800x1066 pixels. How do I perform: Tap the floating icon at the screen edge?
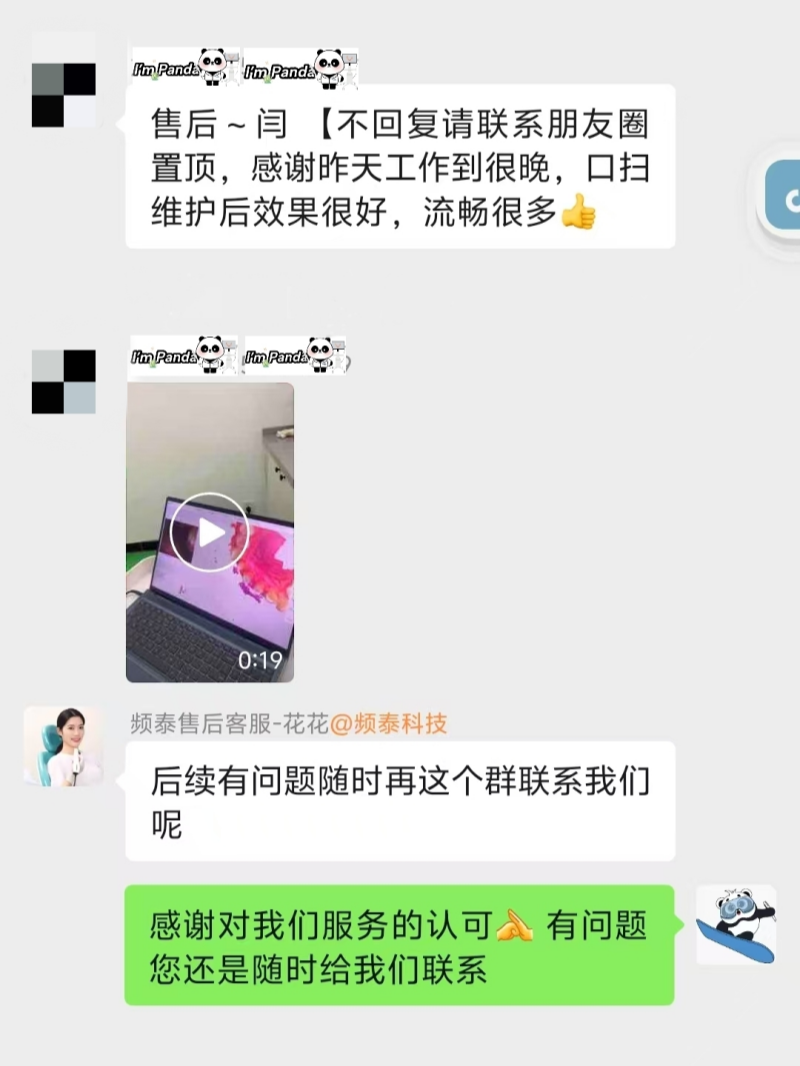pos(784,198)
